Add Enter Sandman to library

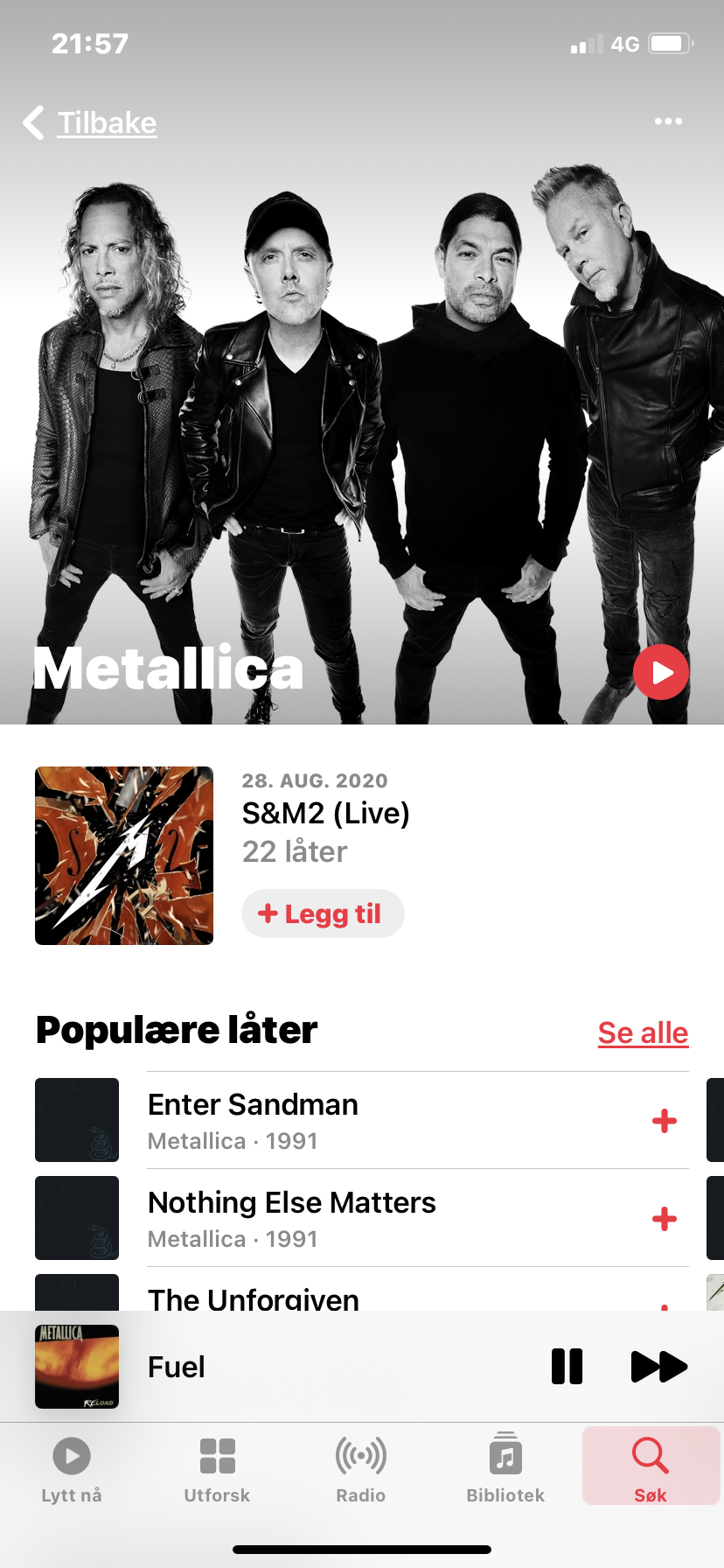pos(665,1121)
